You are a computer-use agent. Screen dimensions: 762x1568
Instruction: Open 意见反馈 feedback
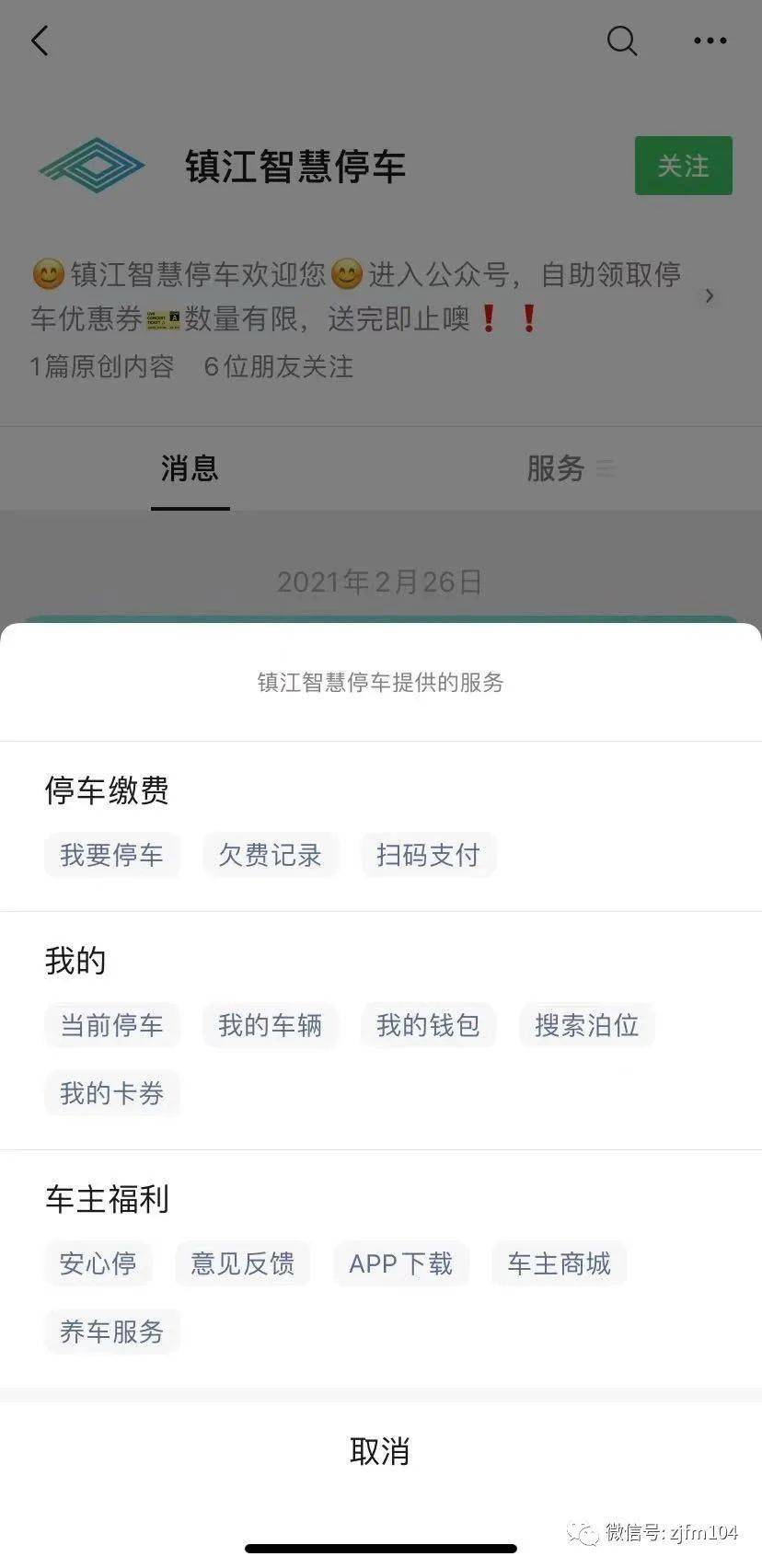(x=243, y=1263)
